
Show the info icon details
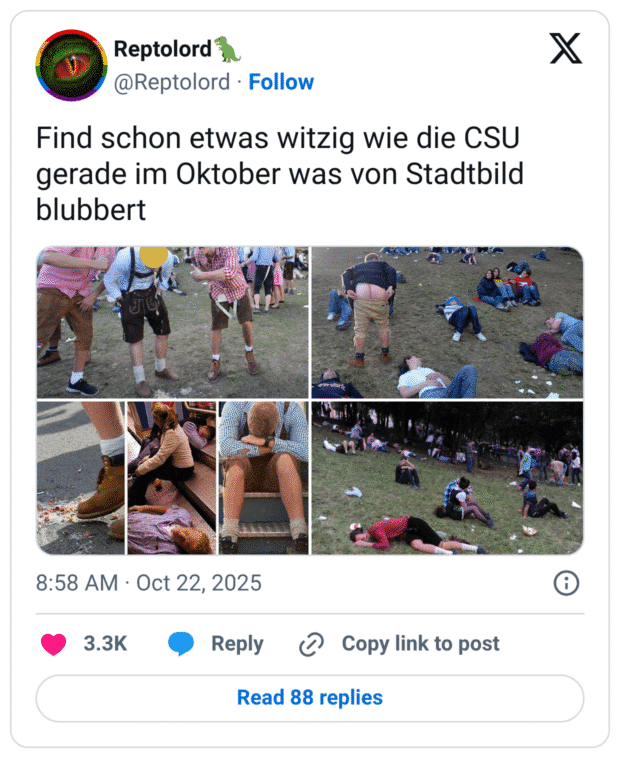[566, 583]
